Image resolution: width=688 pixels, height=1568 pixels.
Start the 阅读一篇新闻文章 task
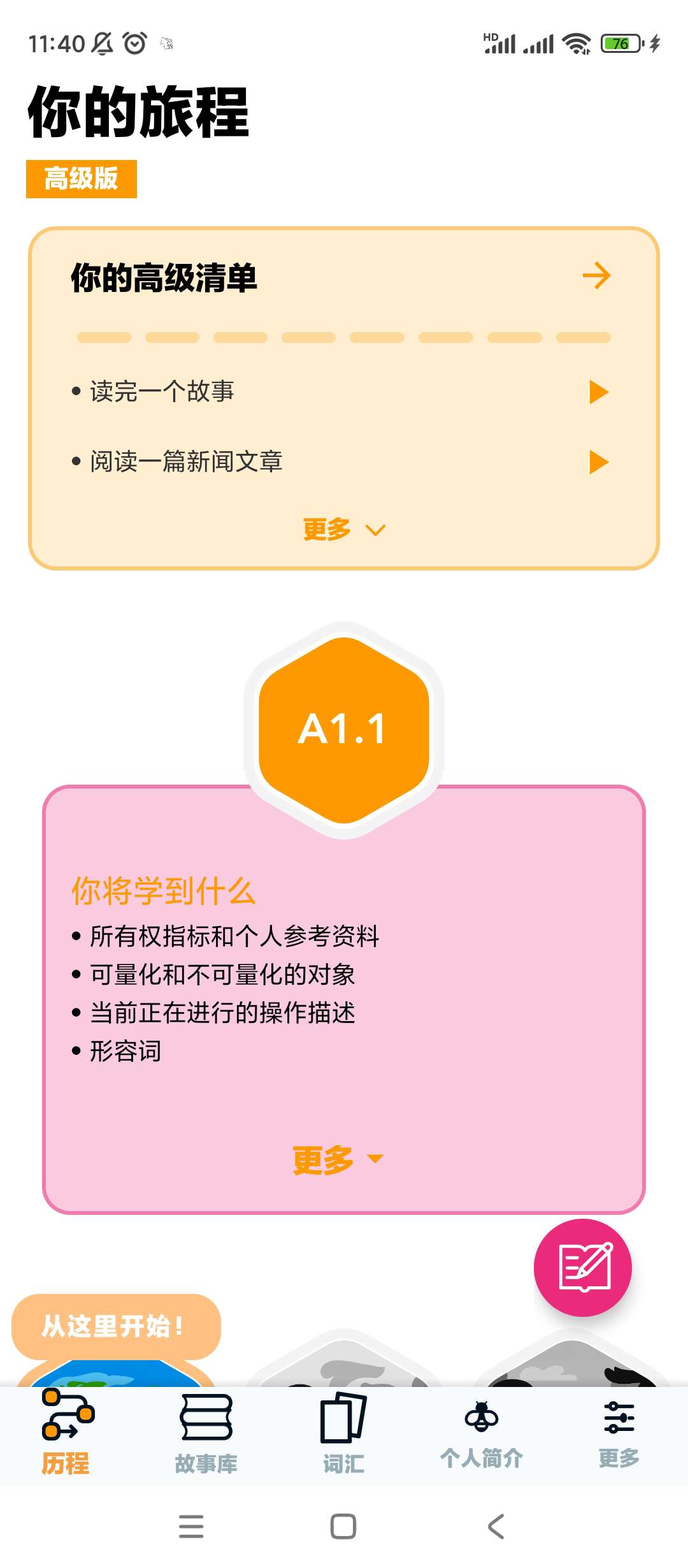tap(598, 462)
